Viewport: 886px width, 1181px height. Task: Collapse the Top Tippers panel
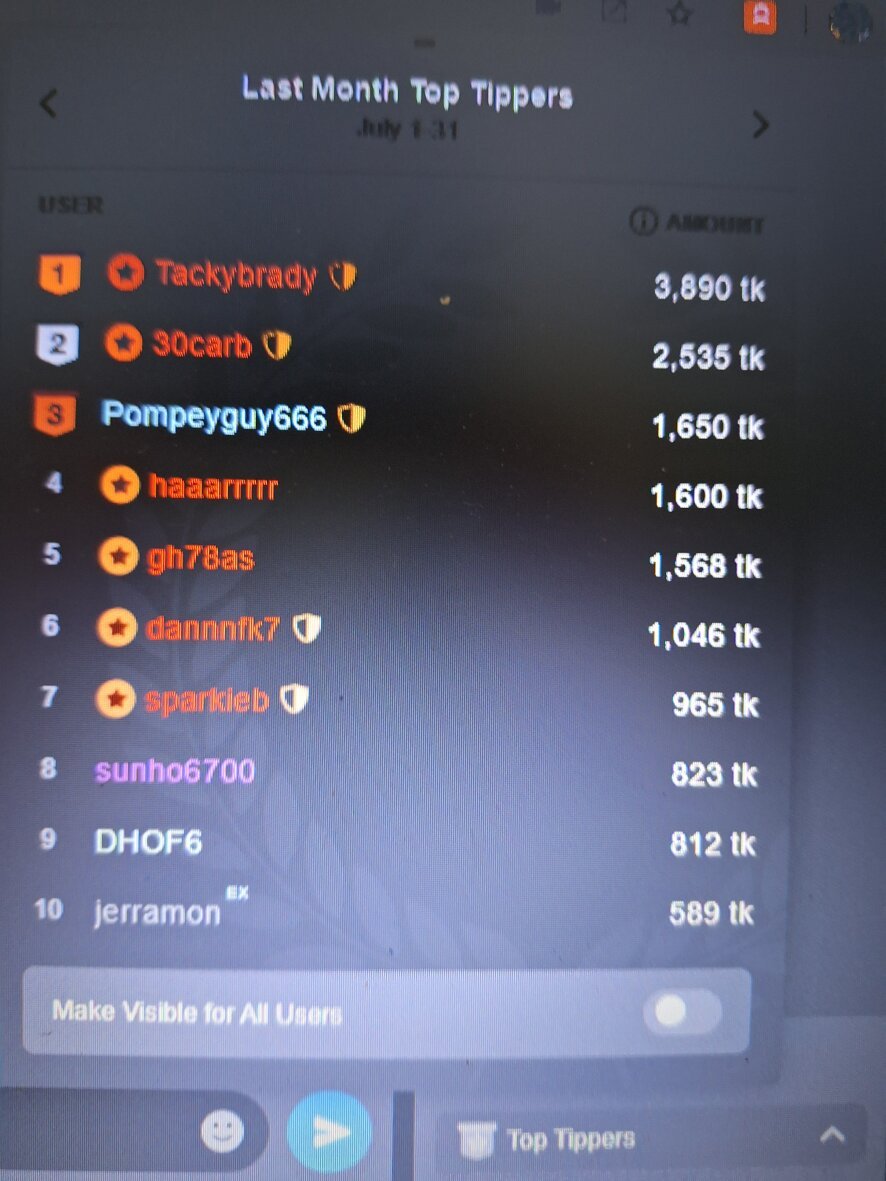coord(832,1136)
